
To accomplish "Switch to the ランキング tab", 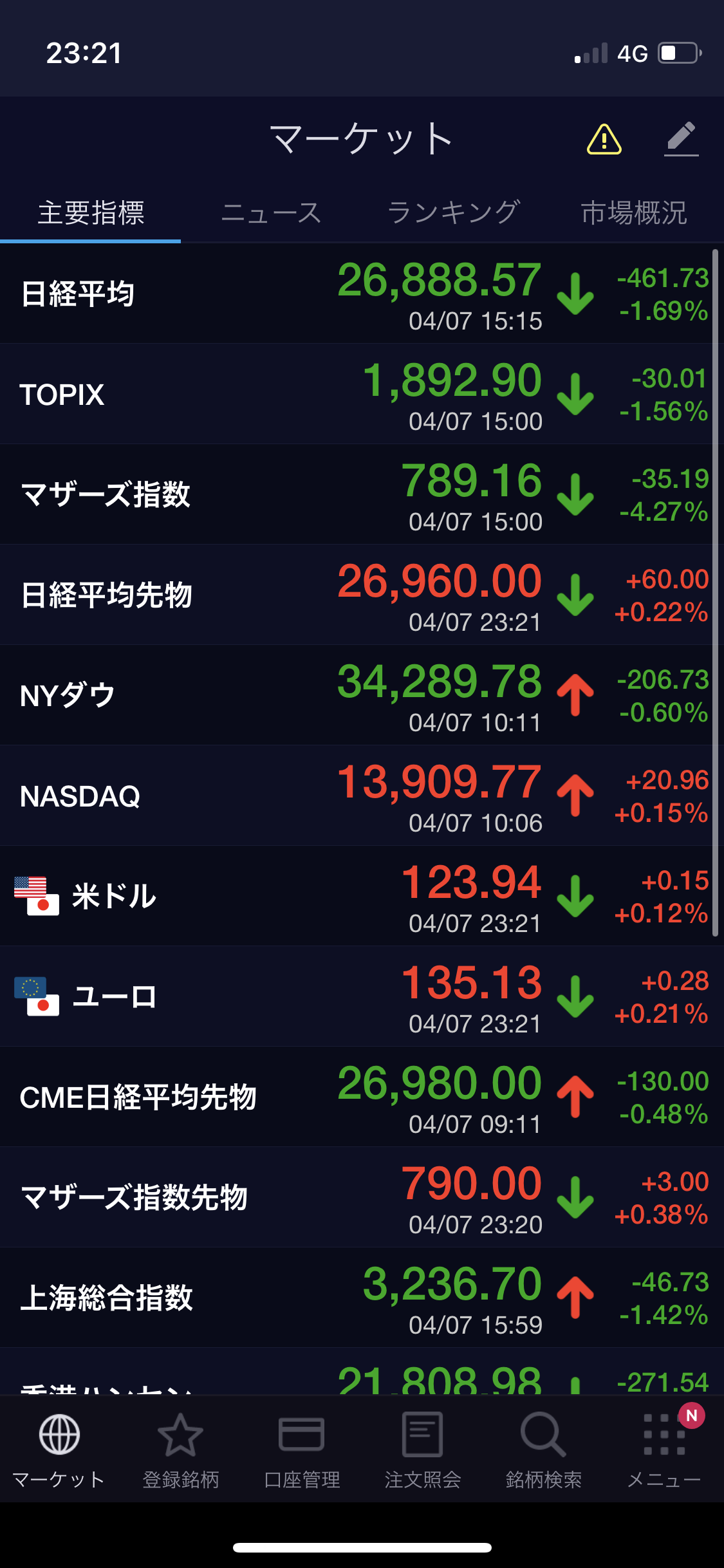I will (x=453, y=213).
